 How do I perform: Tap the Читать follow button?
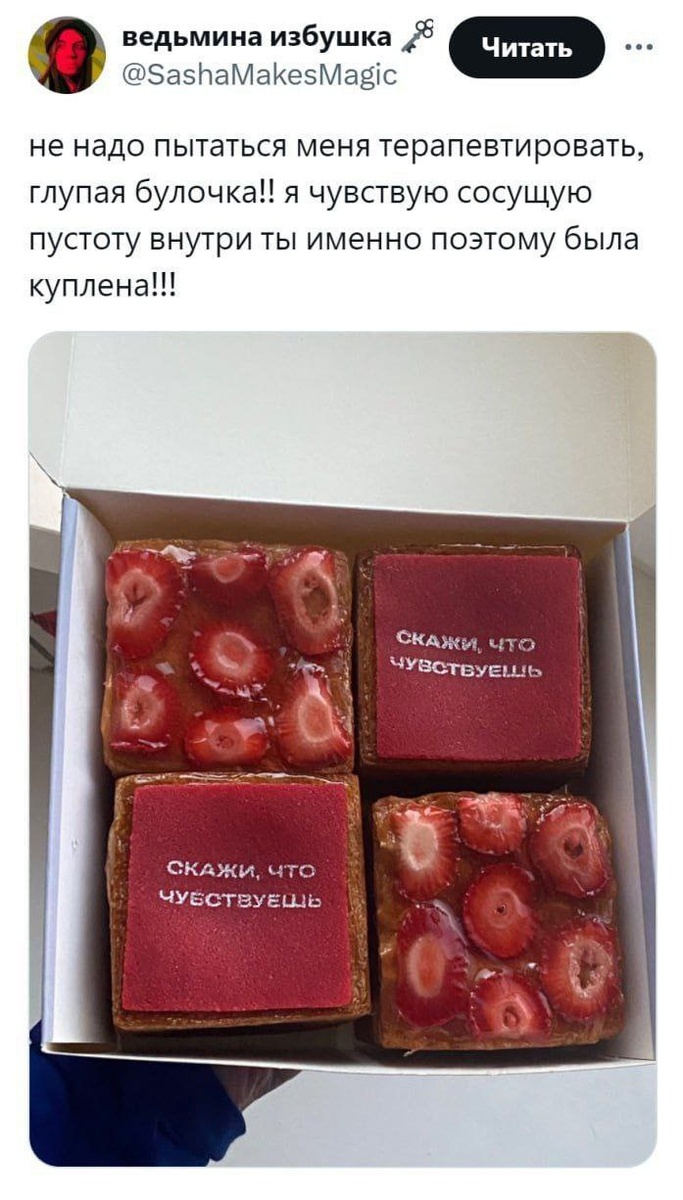tap(527, 48)
